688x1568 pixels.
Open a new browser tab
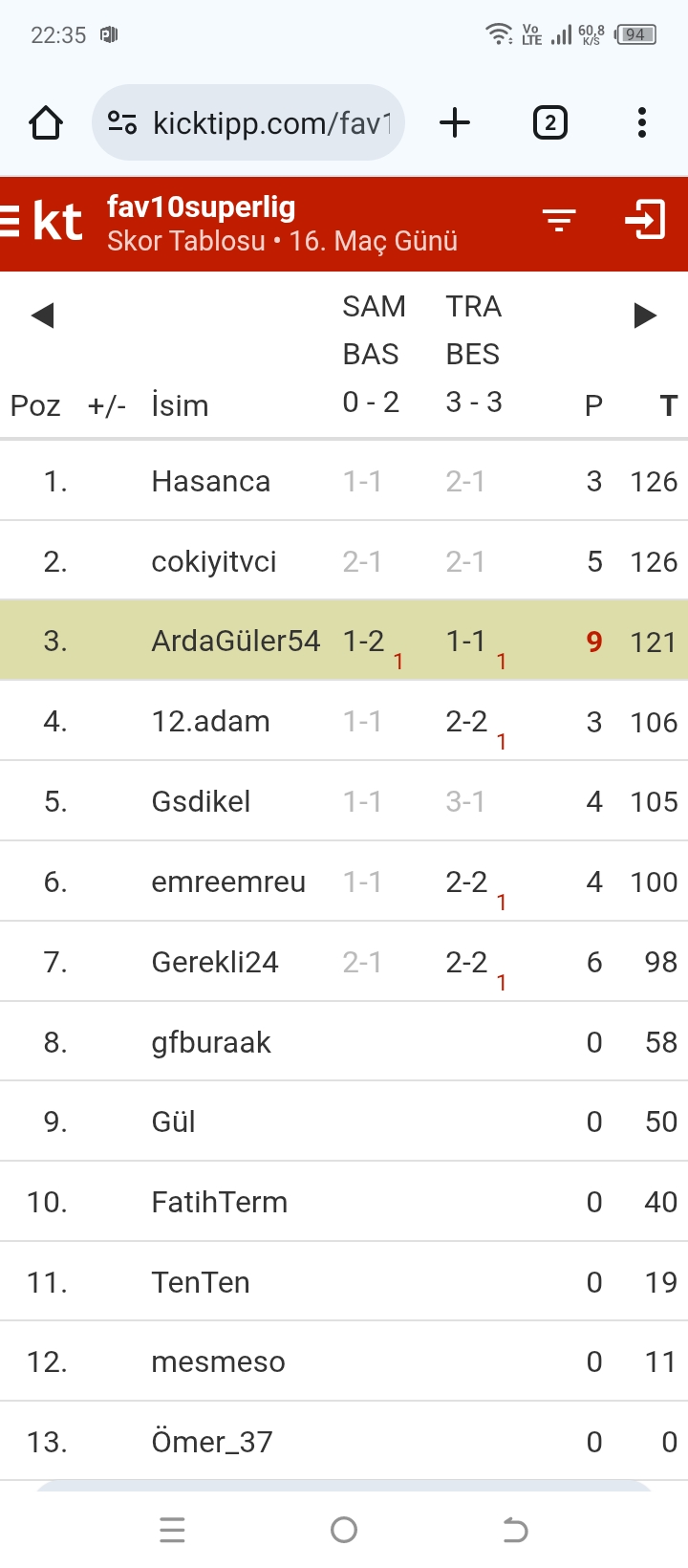pyautogui.click(x=455, y=123)
